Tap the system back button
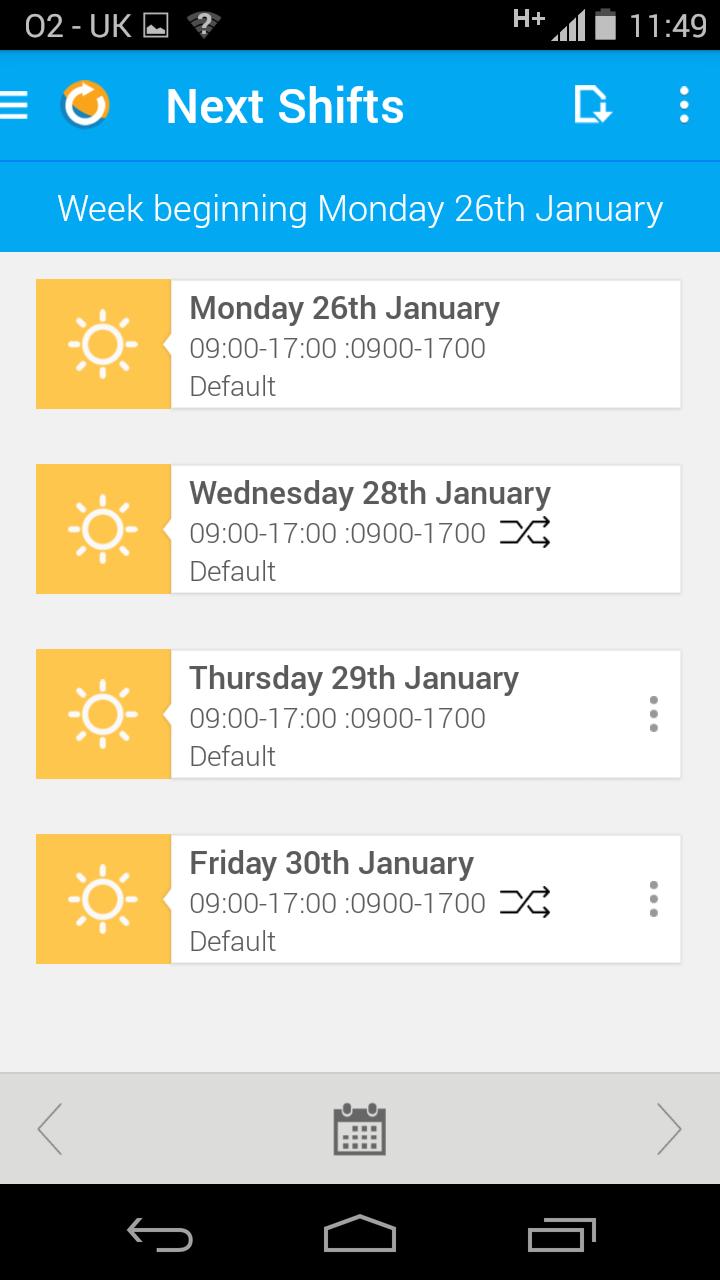This screenshot has height=1280, width=720. (x=160, y=1235)
